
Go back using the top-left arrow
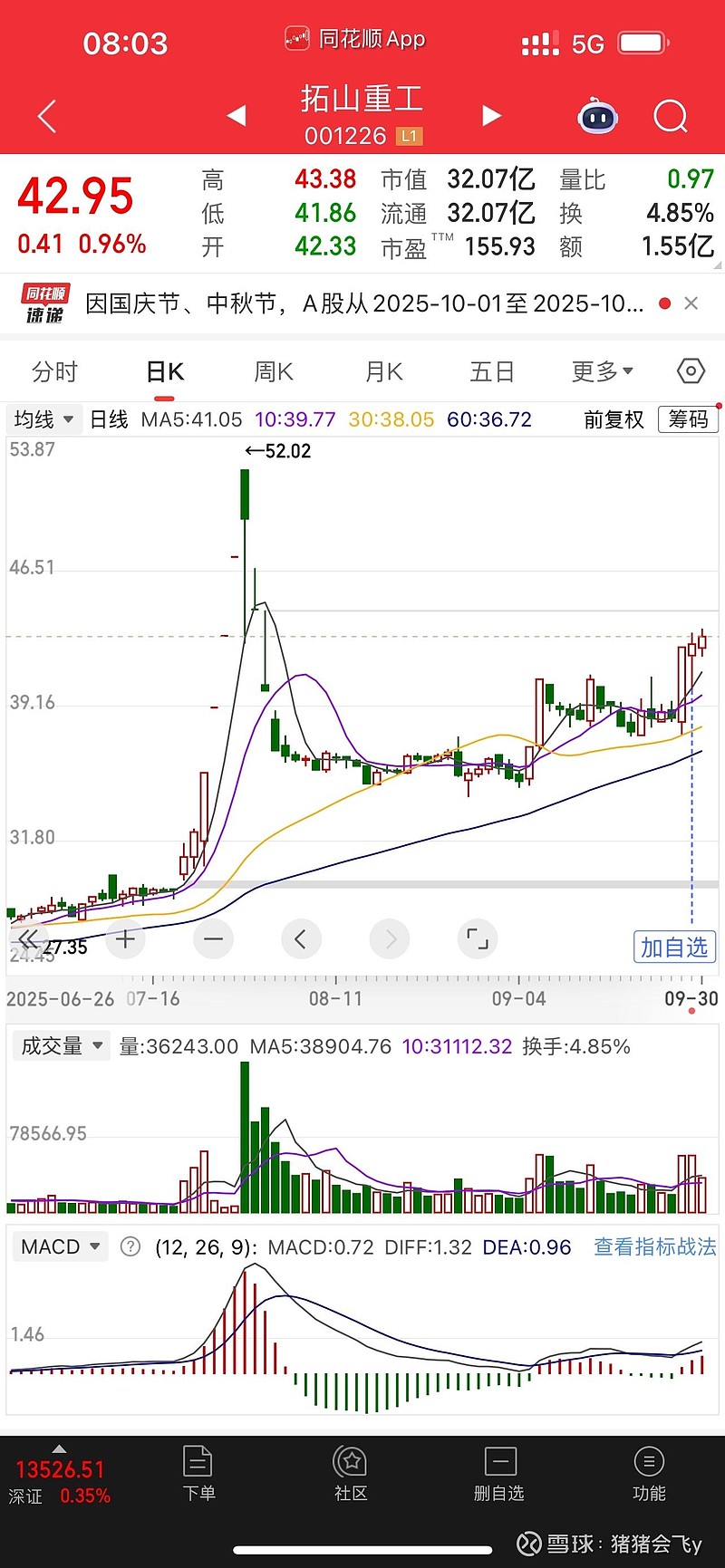47,117
